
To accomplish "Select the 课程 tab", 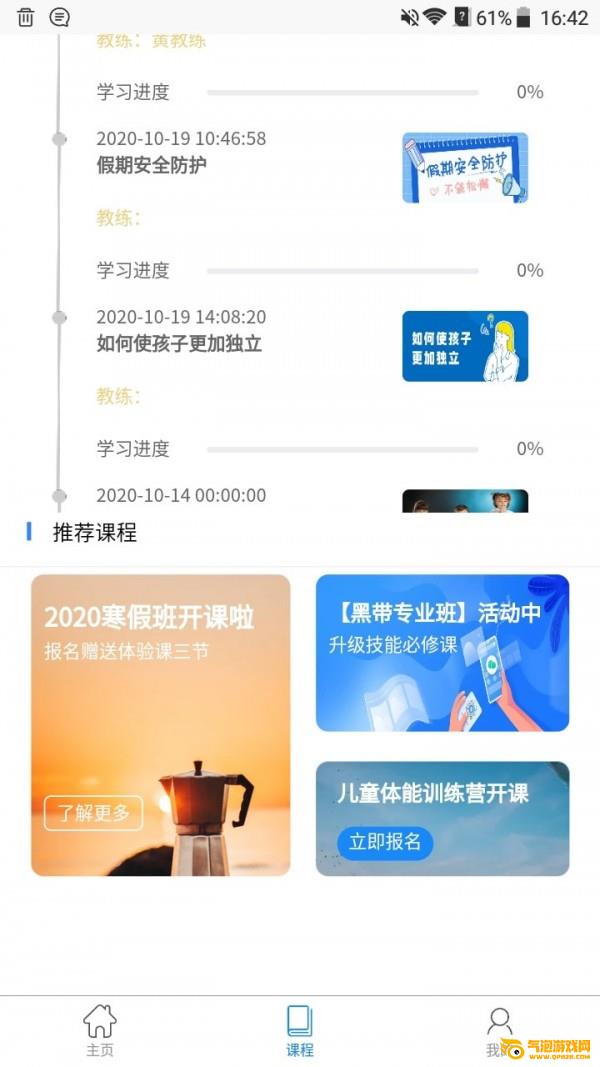I will click(x=300, y=1031).
